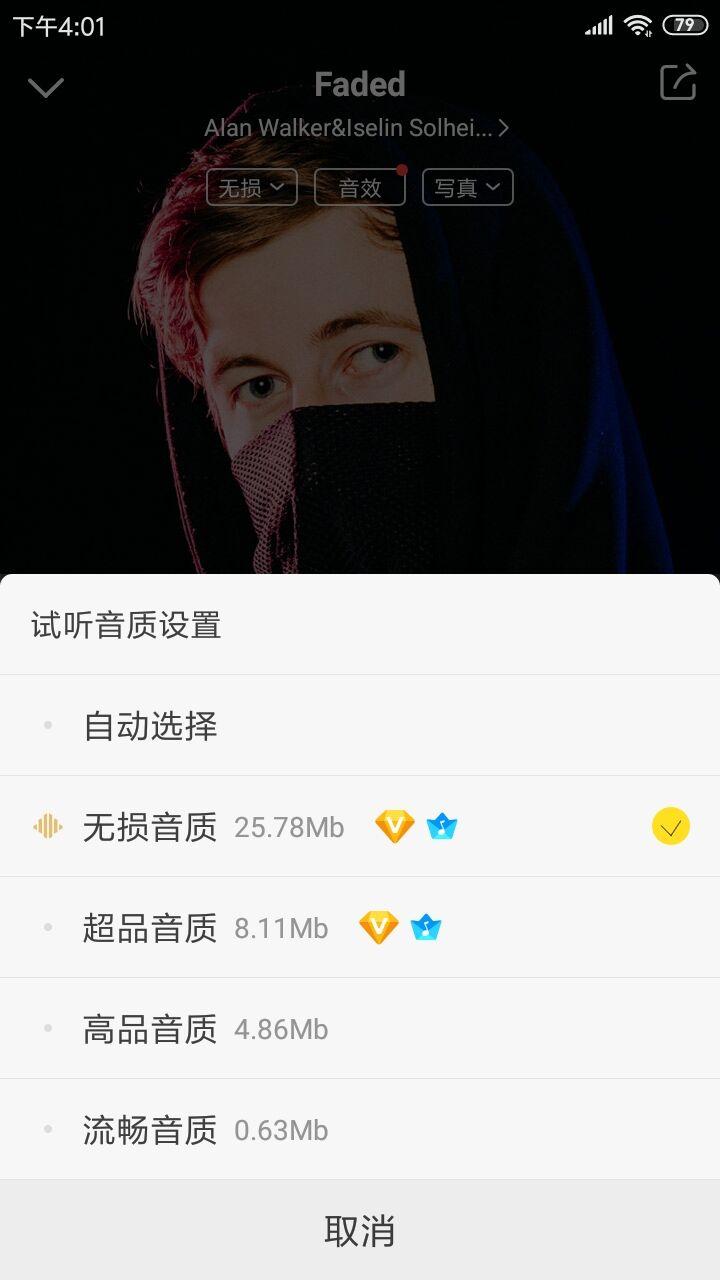Image resolution: width=720 pixels, height=1280 pixels.
Task: Share the song Faded
Action: pyautogui.click(x=678, y=83)
